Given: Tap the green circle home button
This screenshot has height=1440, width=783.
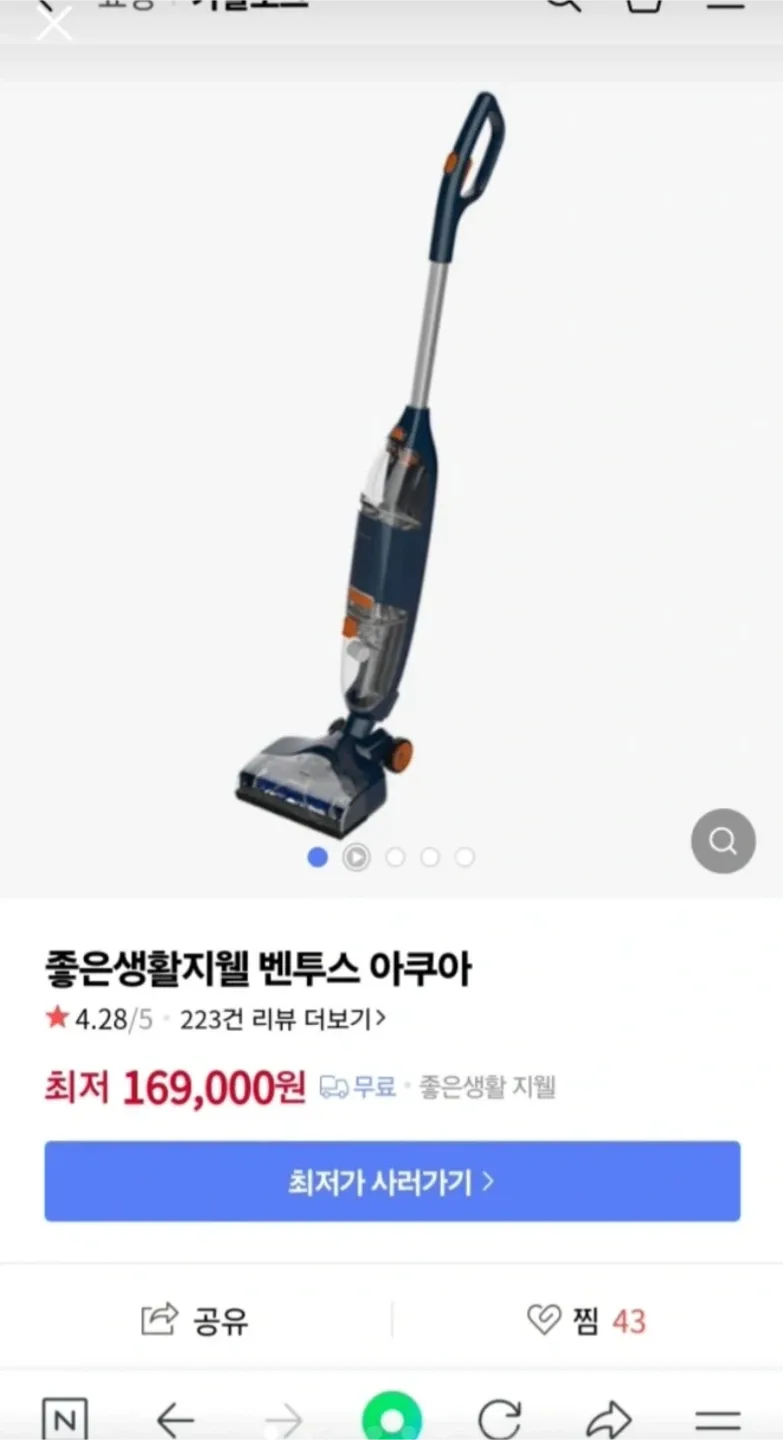Looking at the screenshot, I should (394, 1414).
